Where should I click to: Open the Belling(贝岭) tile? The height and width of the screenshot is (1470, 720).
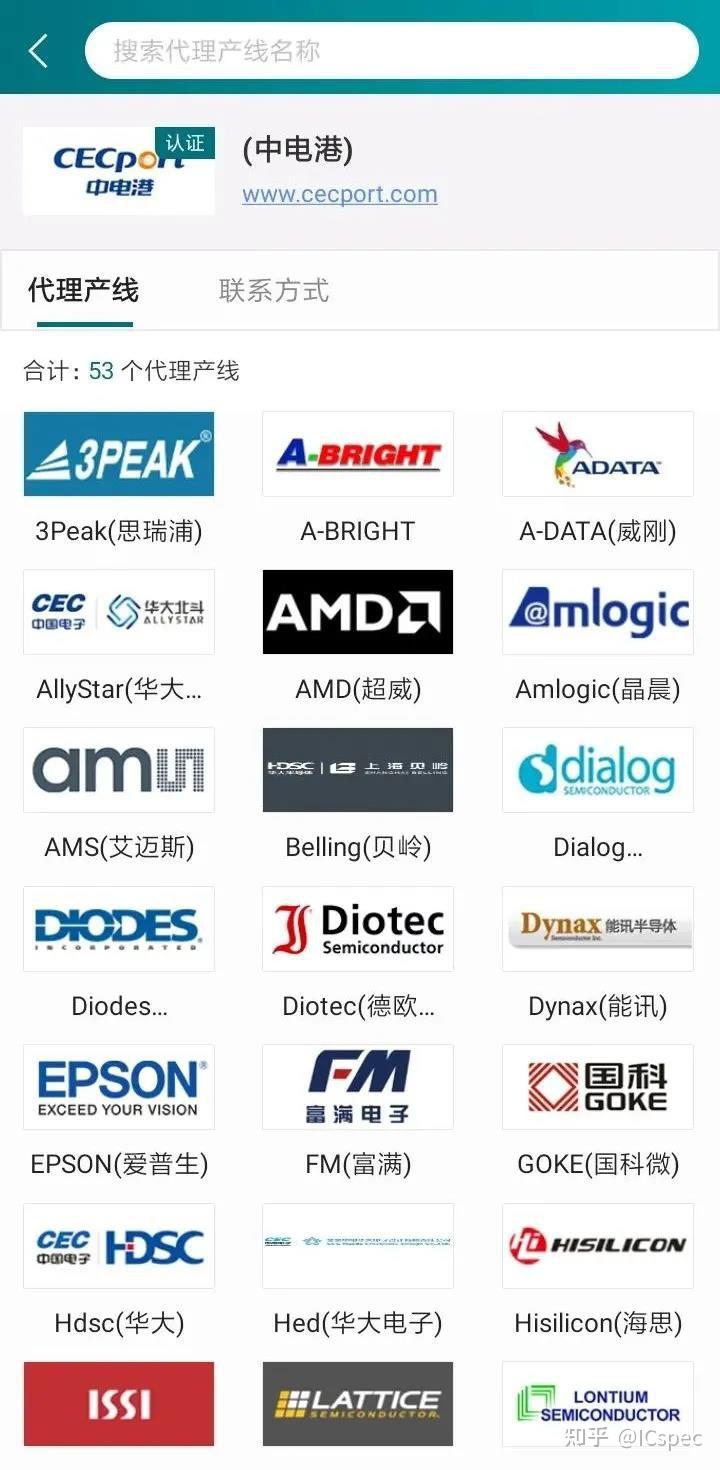tap(358, 770)
